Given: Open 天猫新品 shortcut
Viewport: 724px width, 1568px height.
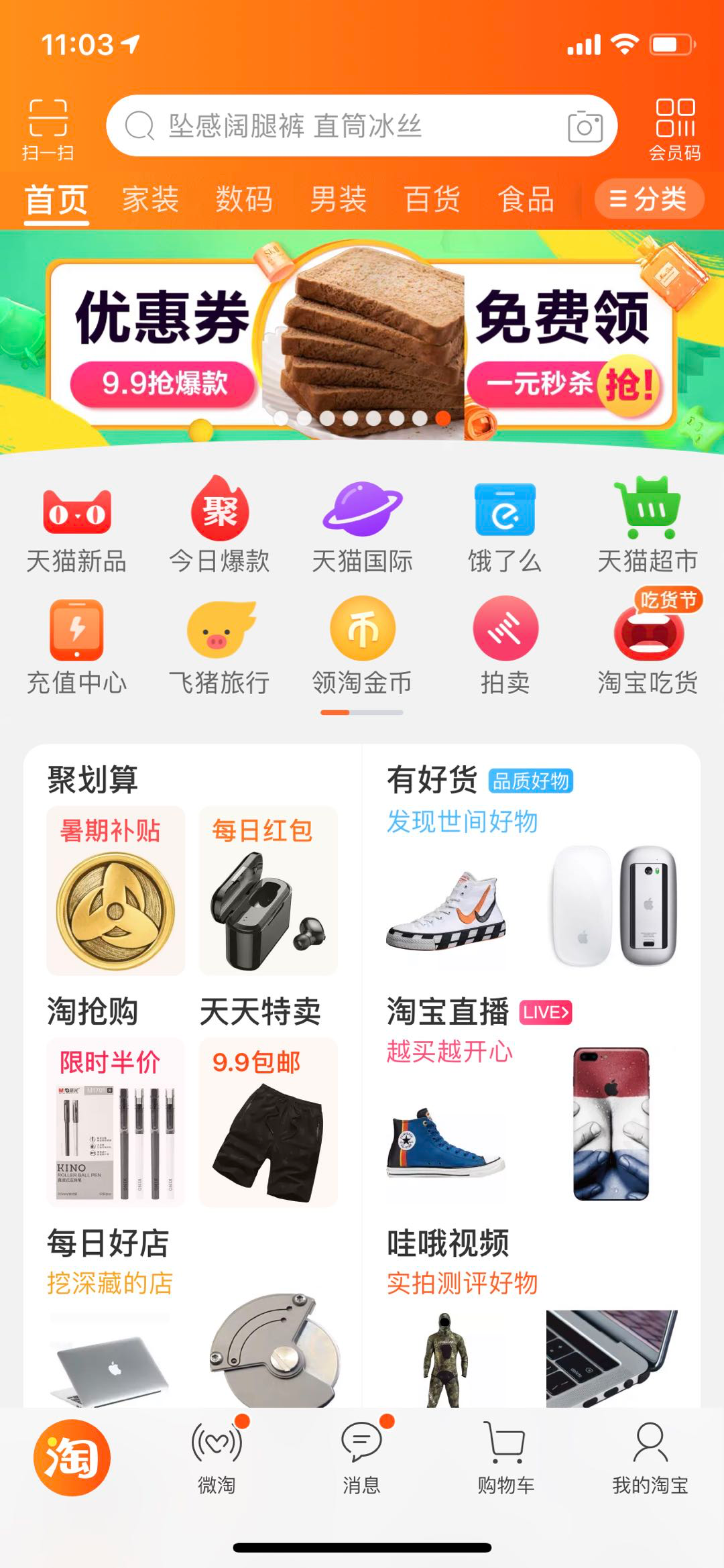Looking at the screenshot, I should pos(76,526).
